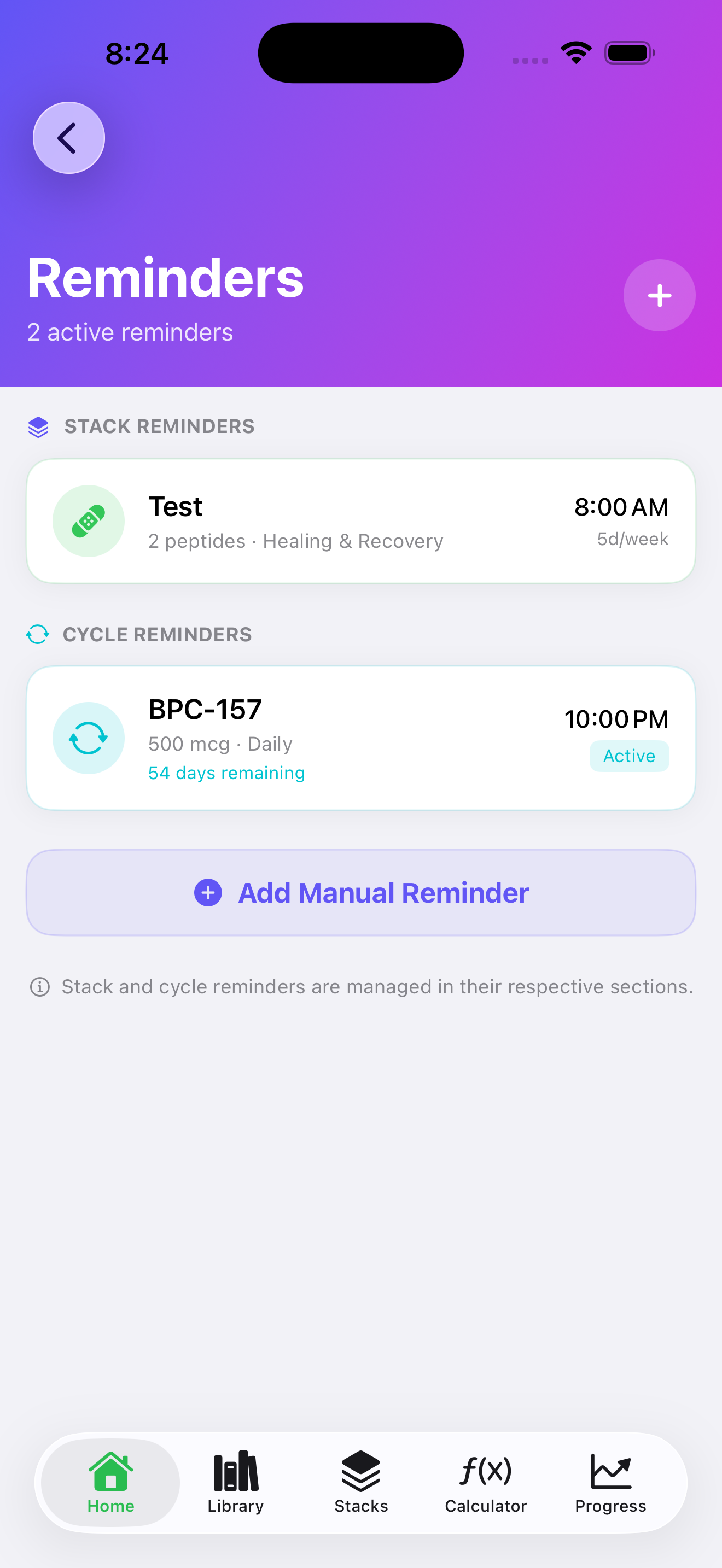This screenshot has height=1568, width=722.
Task: Open the Test stack reminder card
Action: click(360, 520)
